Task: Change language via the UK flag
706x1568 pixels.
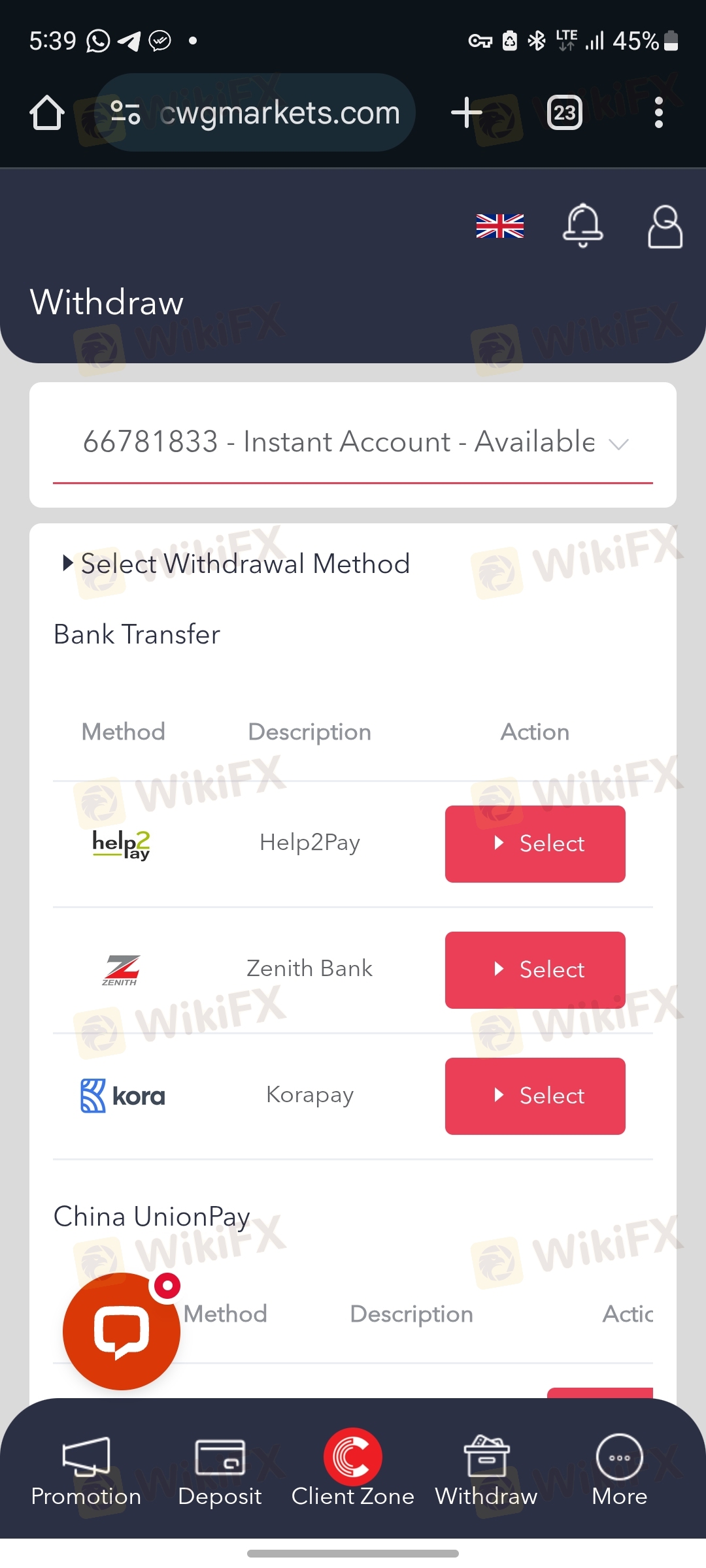Action: click(x=499, y=226)
